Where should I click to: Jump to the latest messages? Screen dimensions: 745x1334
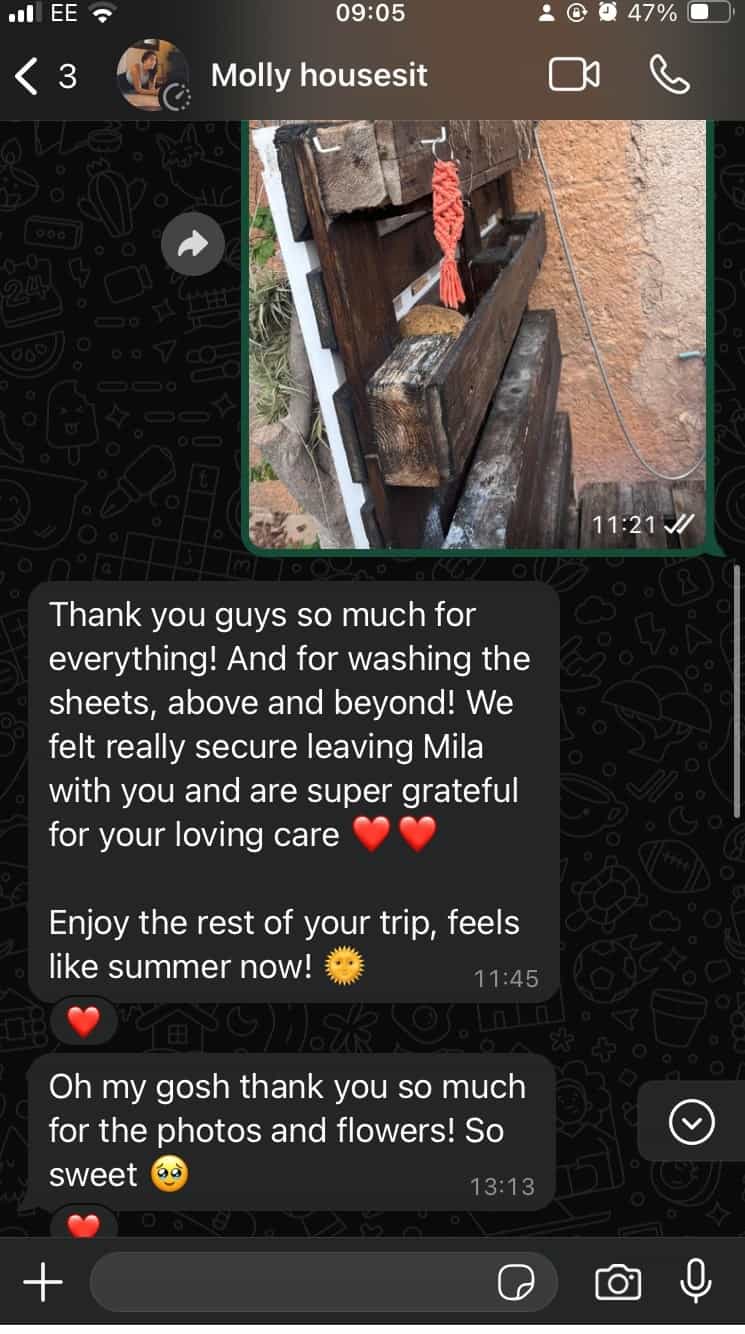click(691, 1123)
